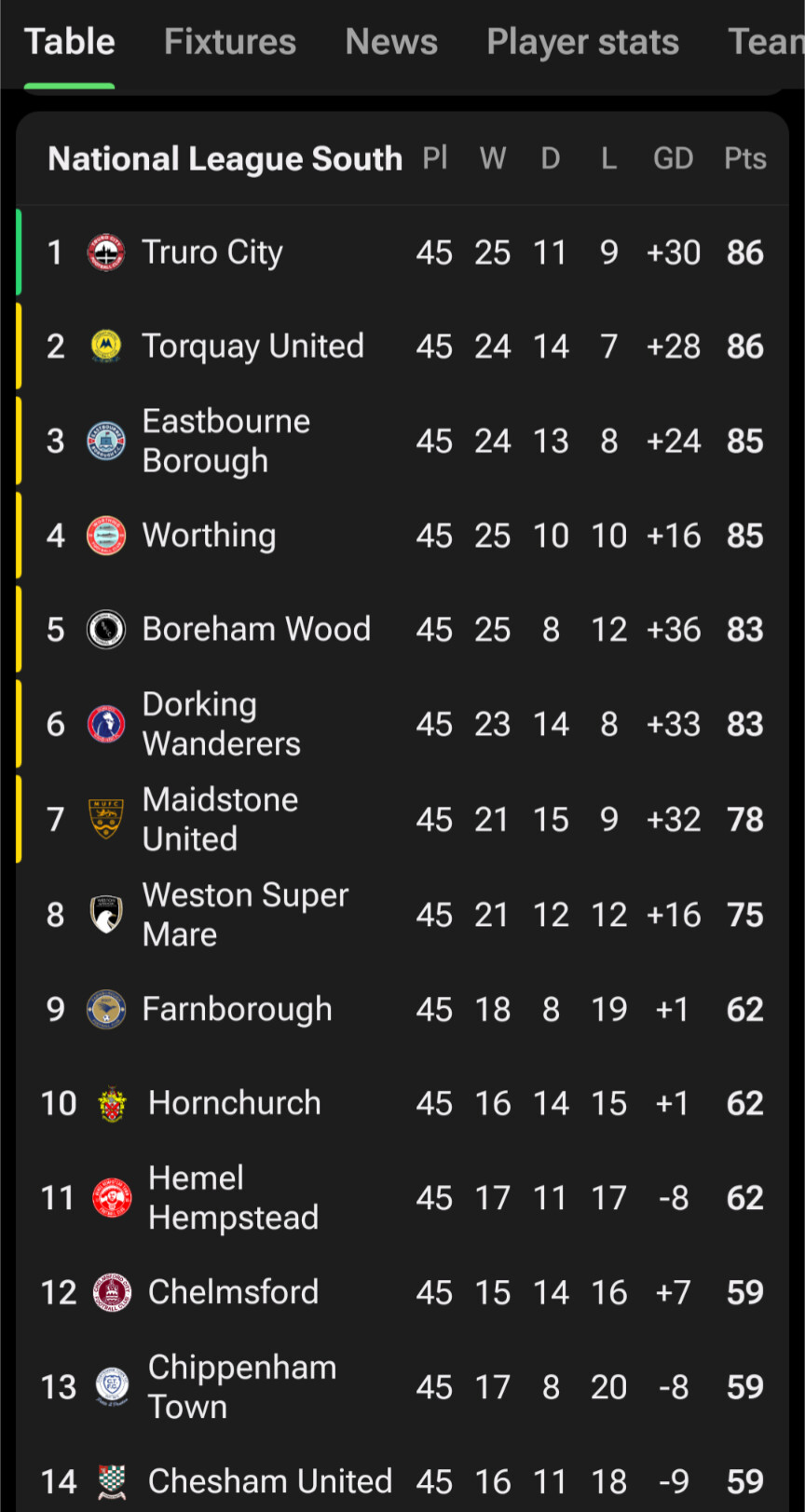The width and height of the screenshot is (805, 1512).
Task: Open the News tab
Action: pos(391,42)
